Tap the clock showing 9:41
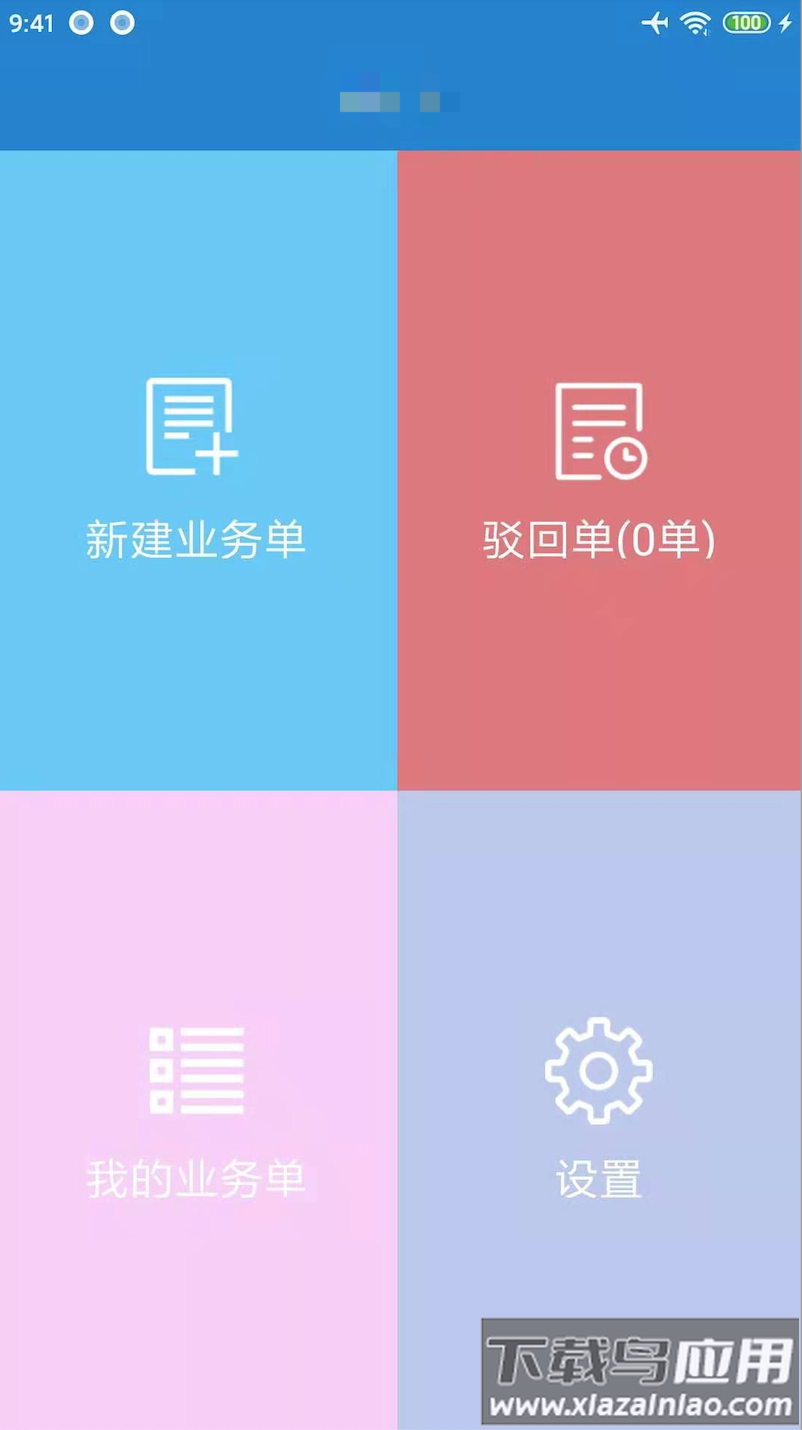 pos(32,21)
